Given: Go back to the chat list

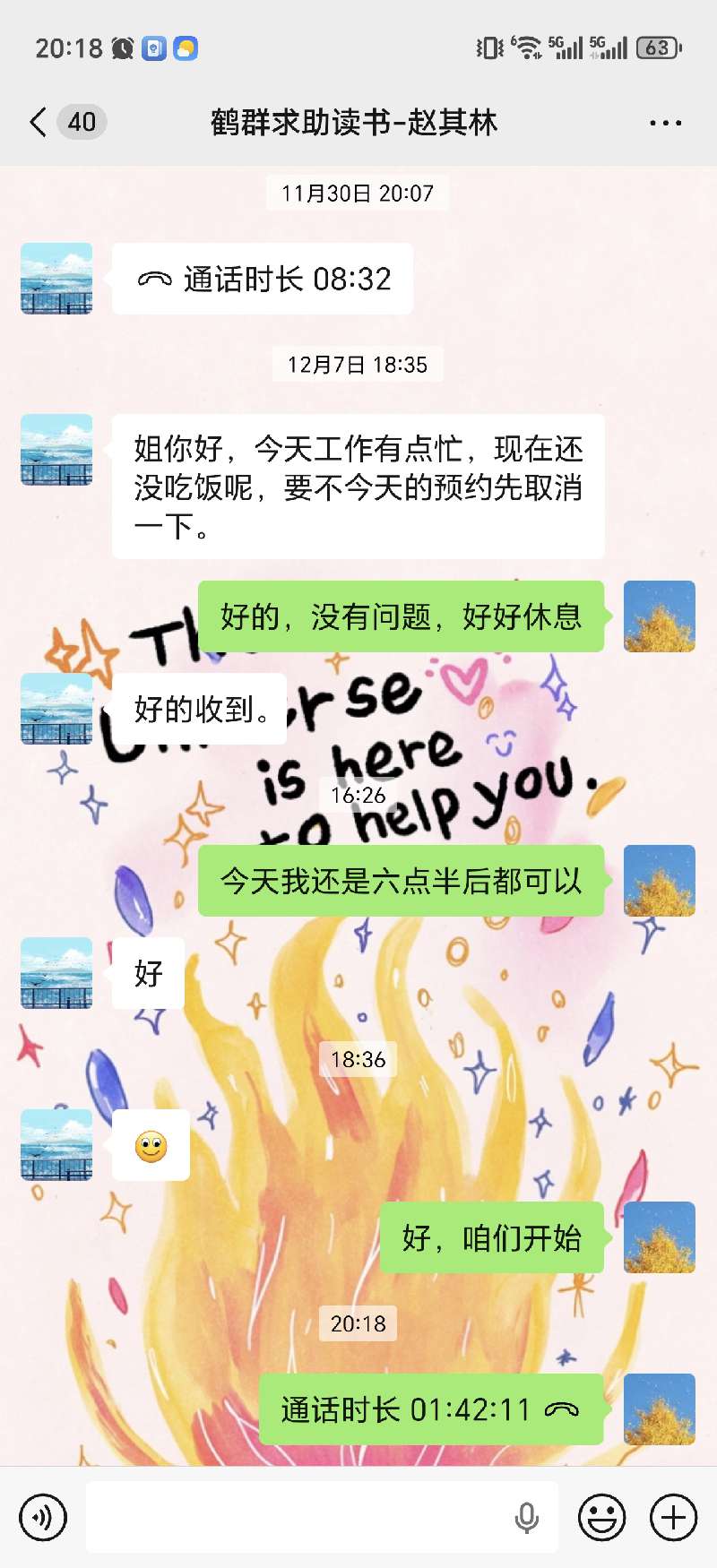Looking at the screenshot, I should (39, 122).
